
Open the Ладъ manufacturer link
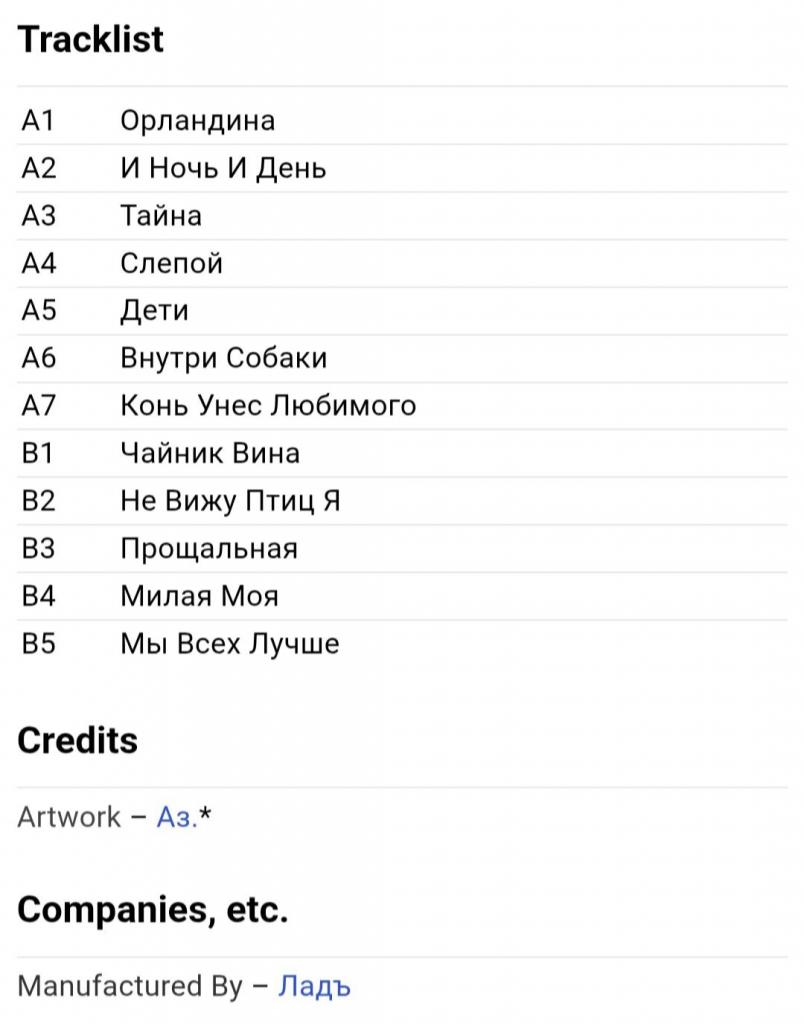(314, 986)
